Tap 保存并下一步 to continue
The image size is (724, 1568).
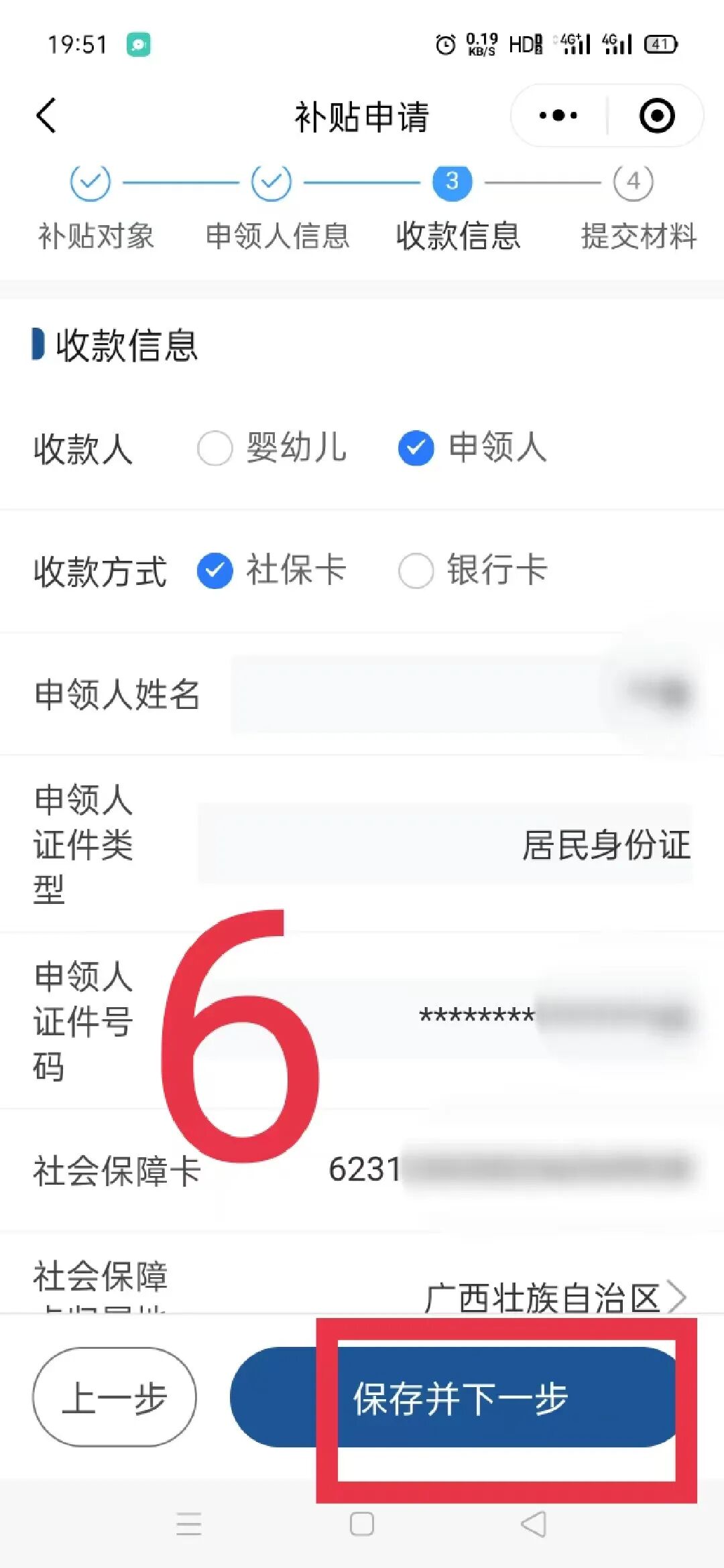(x=460, y=1398)
